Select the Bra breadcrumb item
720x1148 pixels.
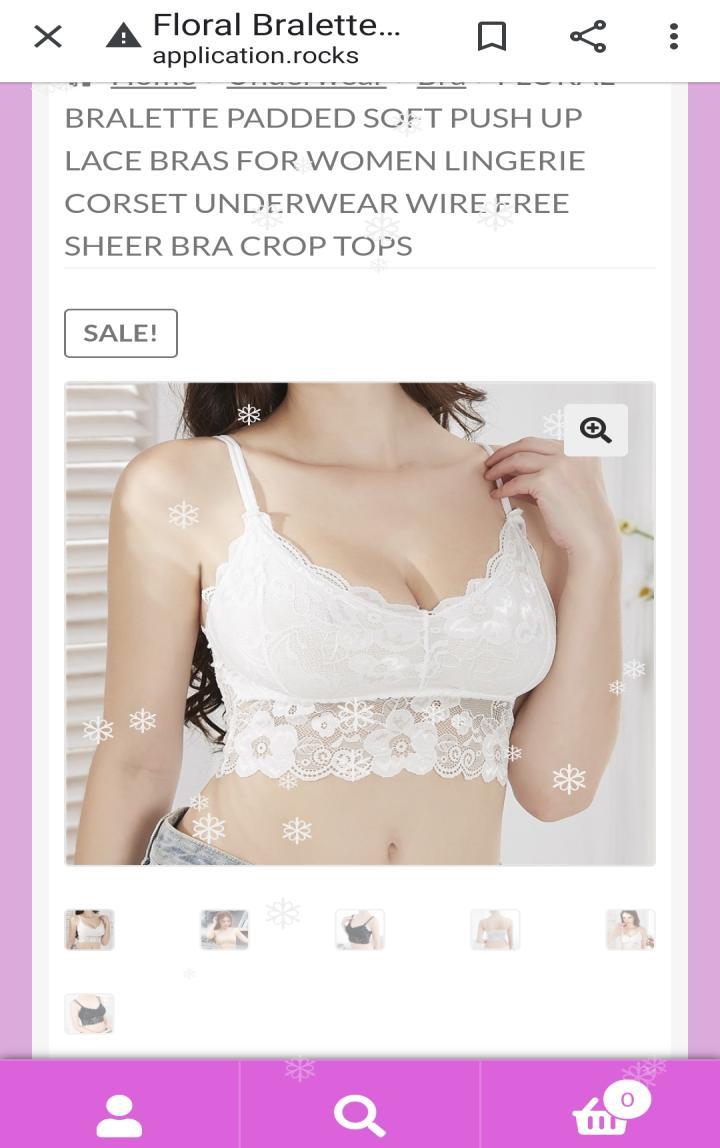point(440,77)
